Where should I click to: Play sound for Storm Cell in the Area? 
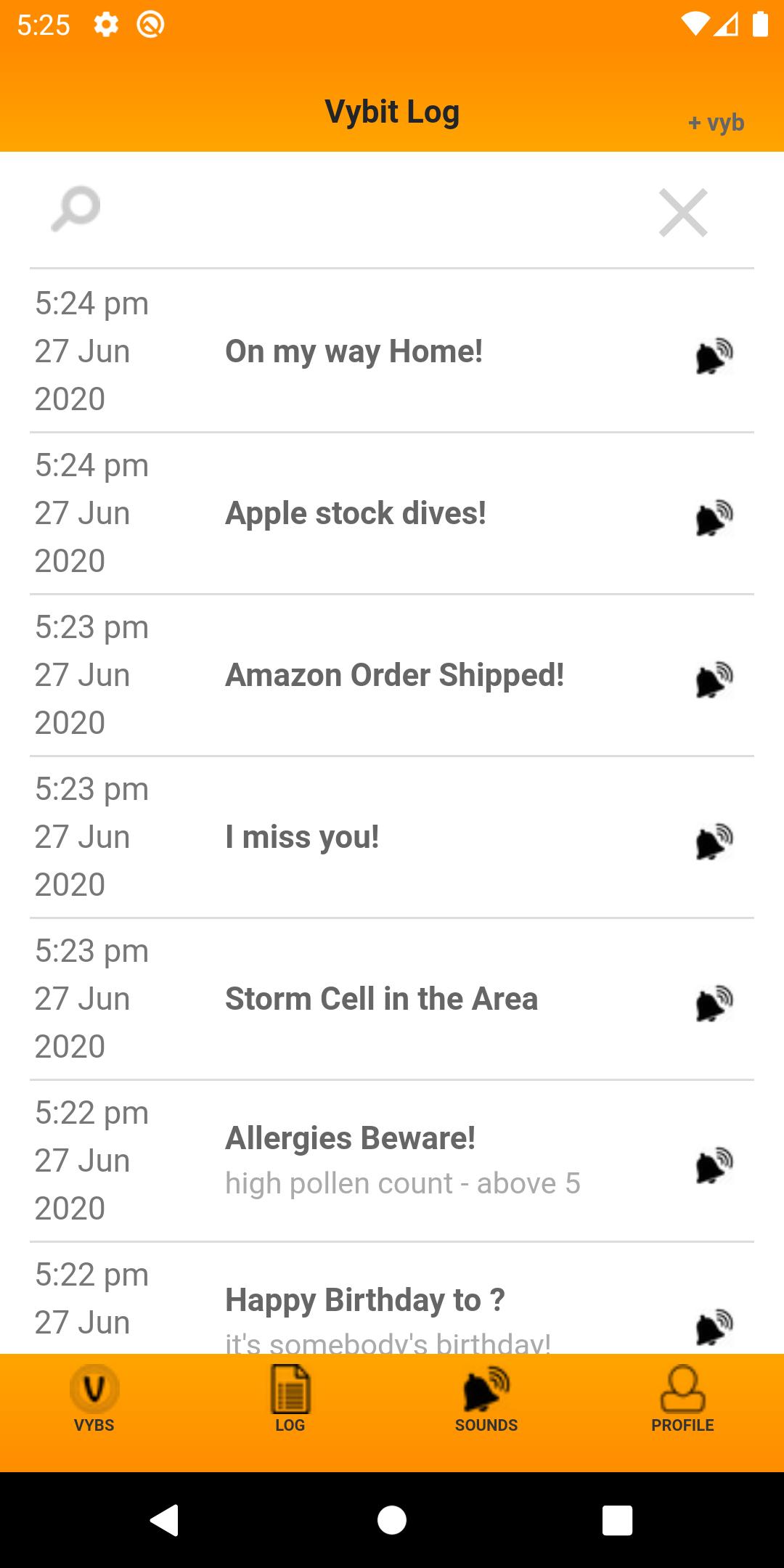click(x=714, y=1003)
